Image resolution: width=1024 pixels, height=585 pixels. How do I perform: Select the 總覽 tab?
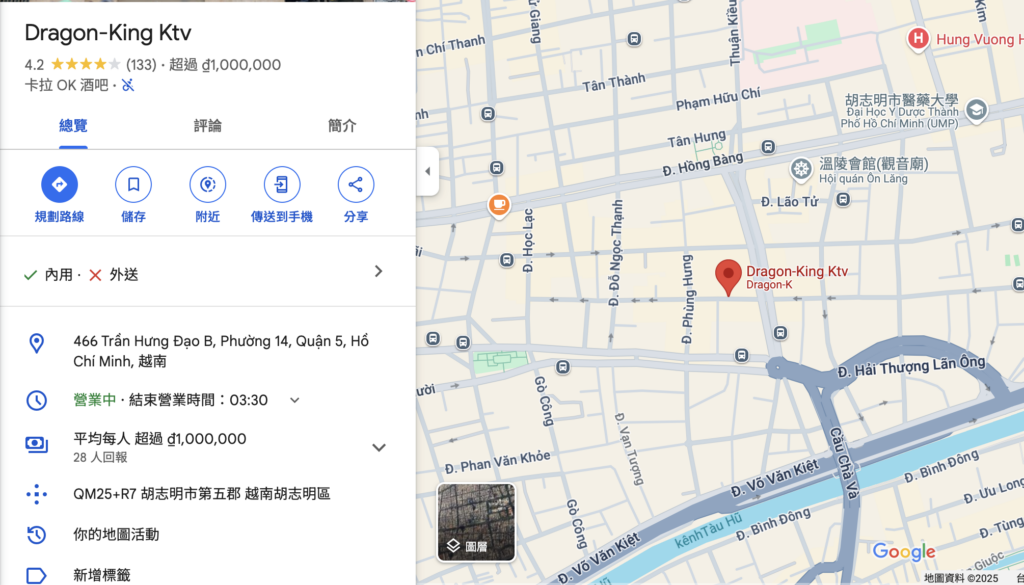point(73,126)
